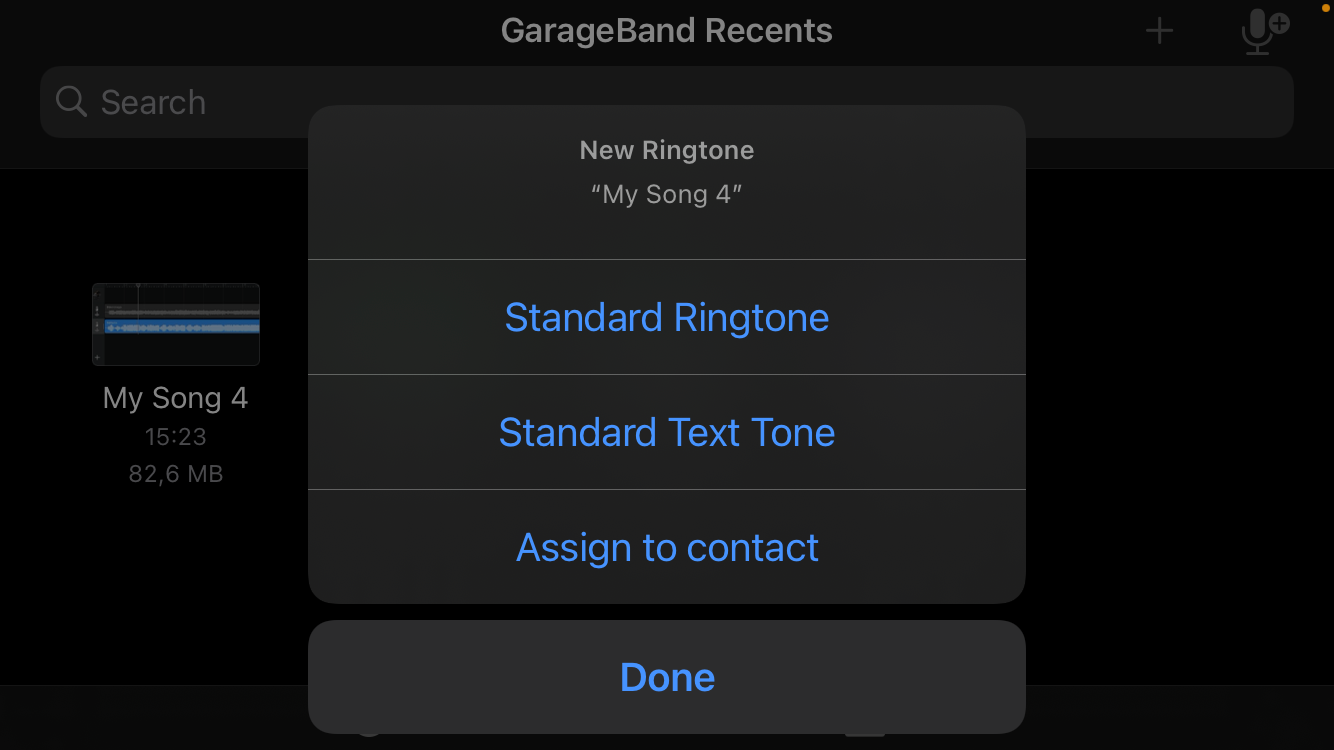Image resolution: width=1334 pixels, height=750 pixels.
Task: Assign the ringtone to a contact
Action: pos(667,548)
